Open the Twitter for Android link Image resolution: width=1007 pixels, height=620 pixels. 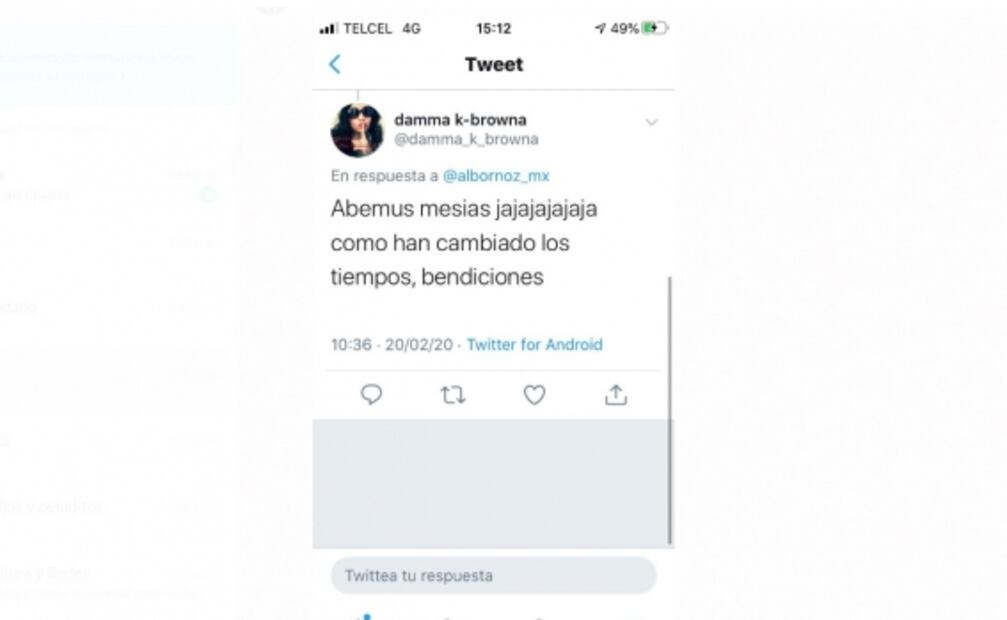[534, 345]
